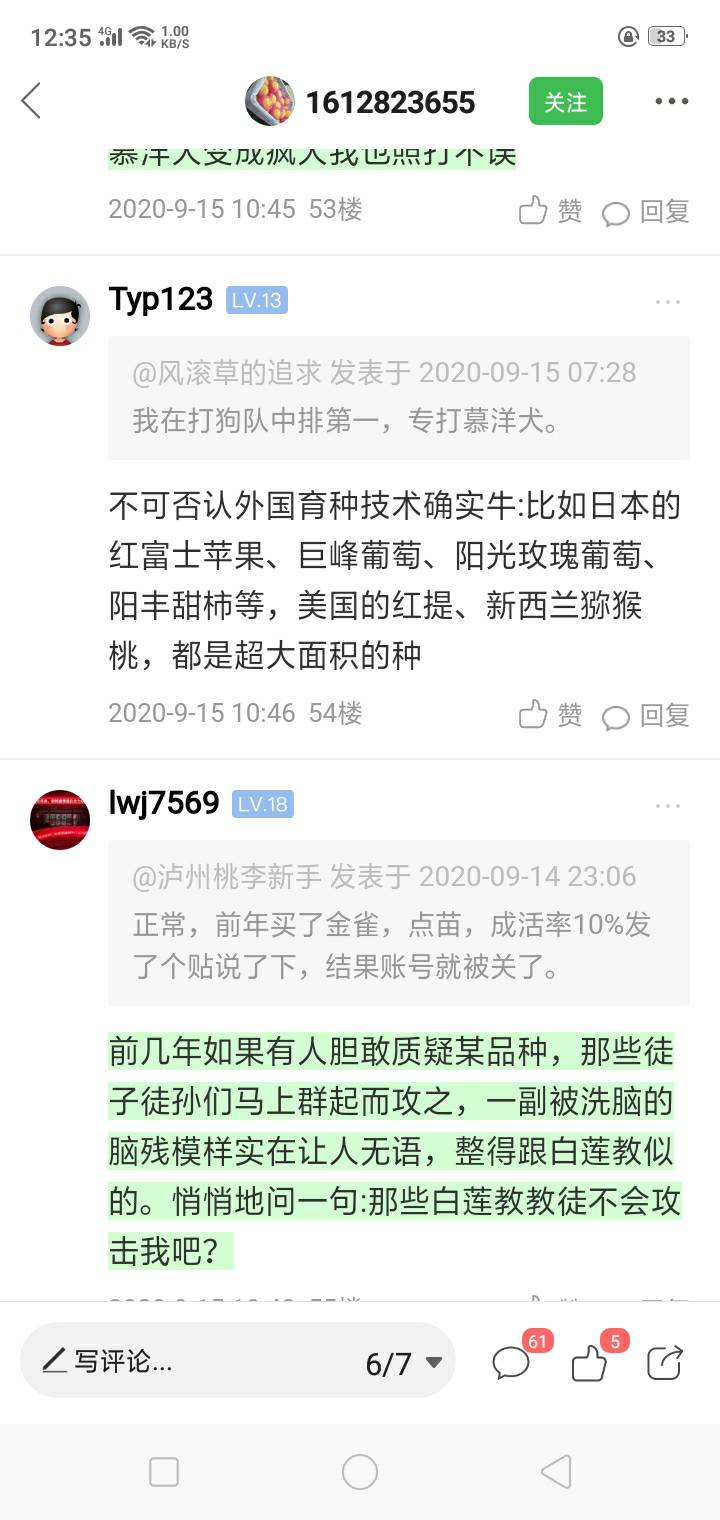This screenshot has width=720, height=1520.
Task: Open options menu on lwj7569's comment
Action: (x=669, y=805)
